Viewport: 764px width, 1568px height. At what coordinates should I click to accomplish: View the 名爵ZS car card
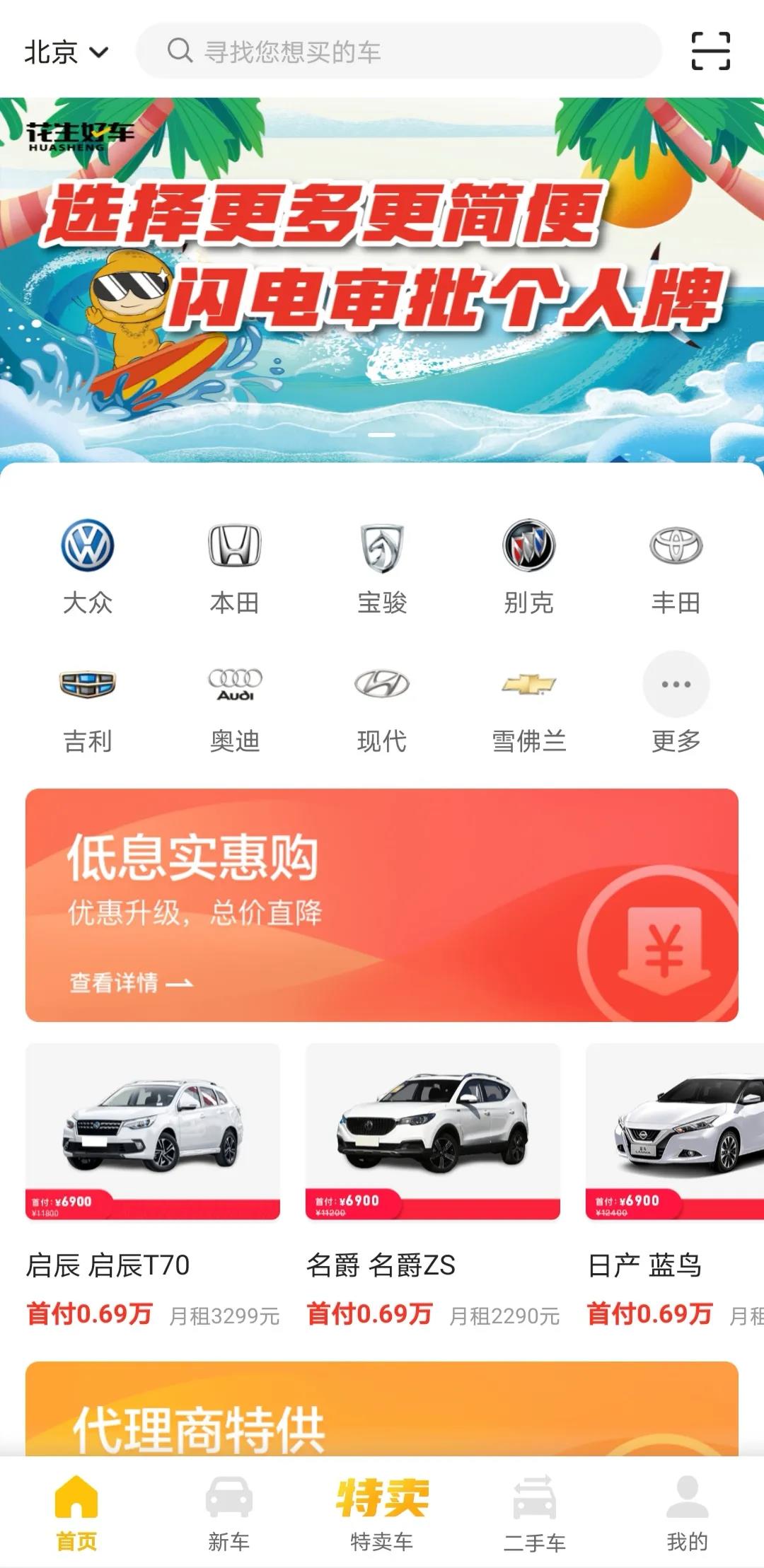click(432, 1183)
